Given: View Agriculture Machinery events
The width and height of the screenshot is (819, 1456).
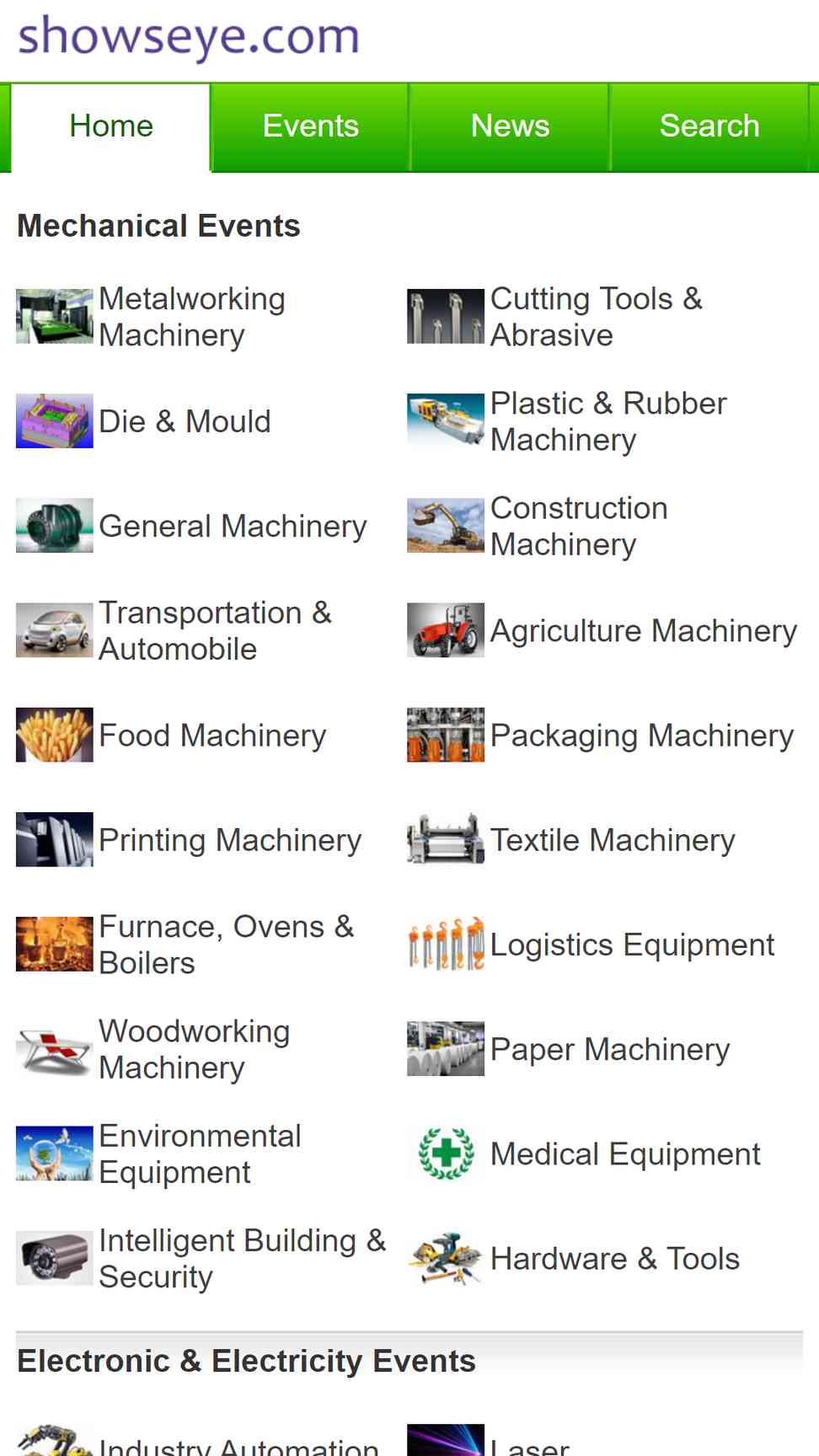Looking at the screenshot, I should [643, 631].
